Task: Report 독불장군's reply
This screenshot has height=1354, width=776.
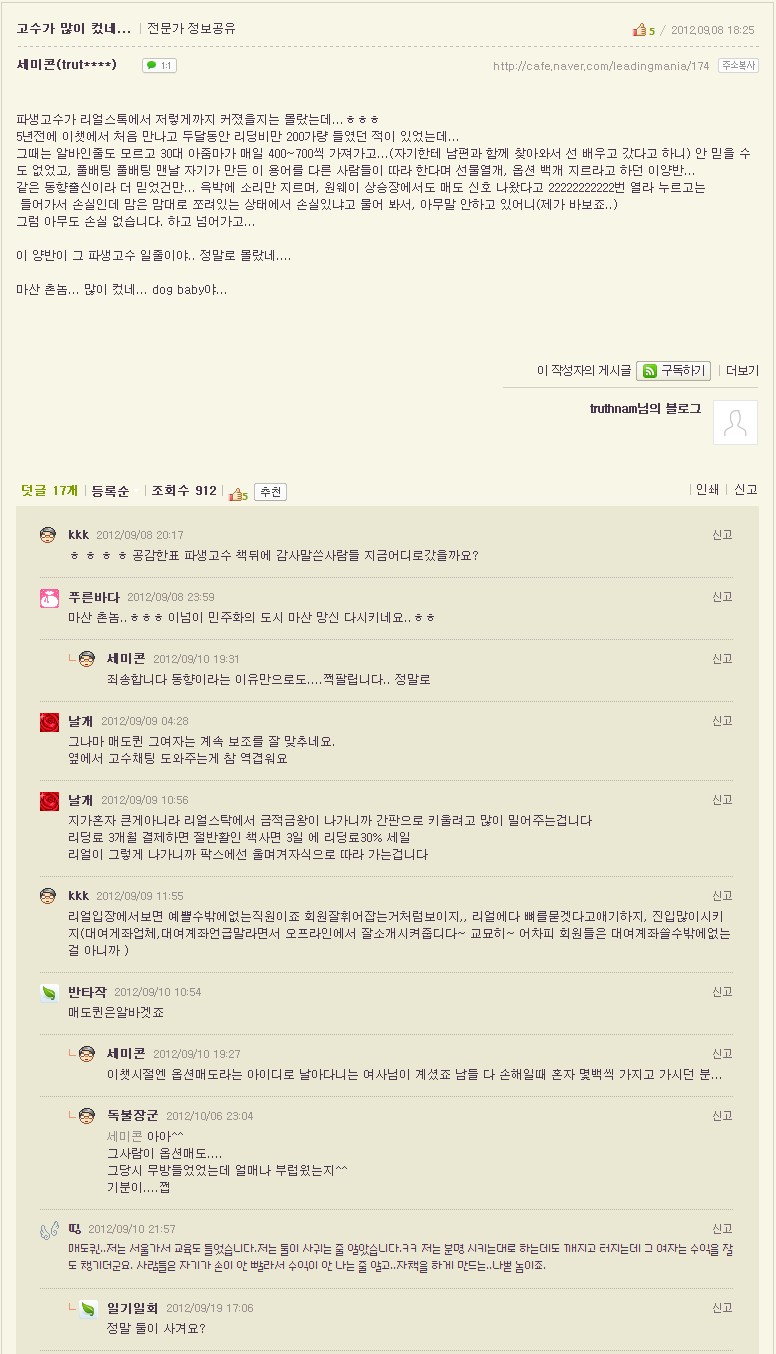Action: tap(722, 1116)
